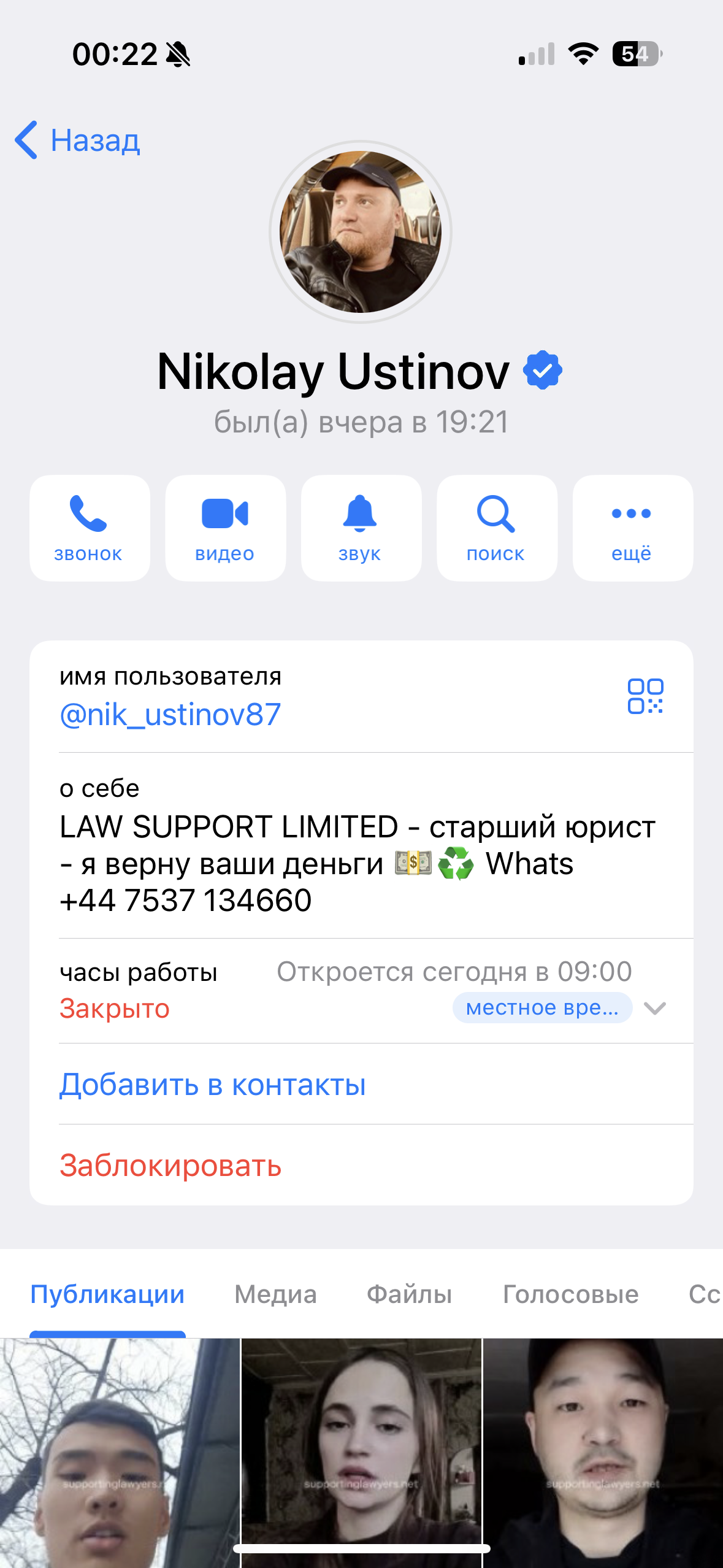
Task: Switch to the Публикации tab
Action: point(107,1294)
